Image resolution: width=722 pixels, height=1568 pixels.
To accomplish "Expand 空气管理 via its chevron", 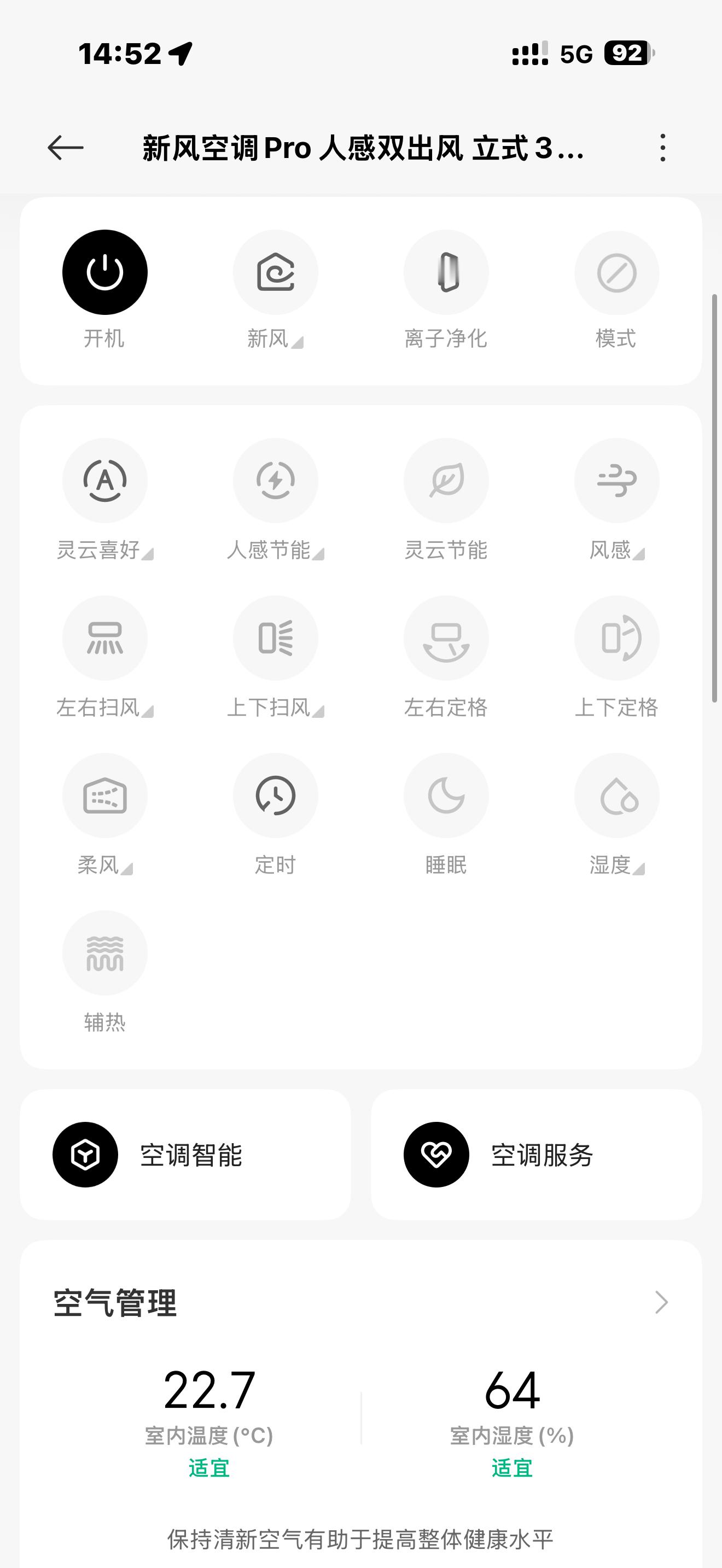I will point(661,1303).
